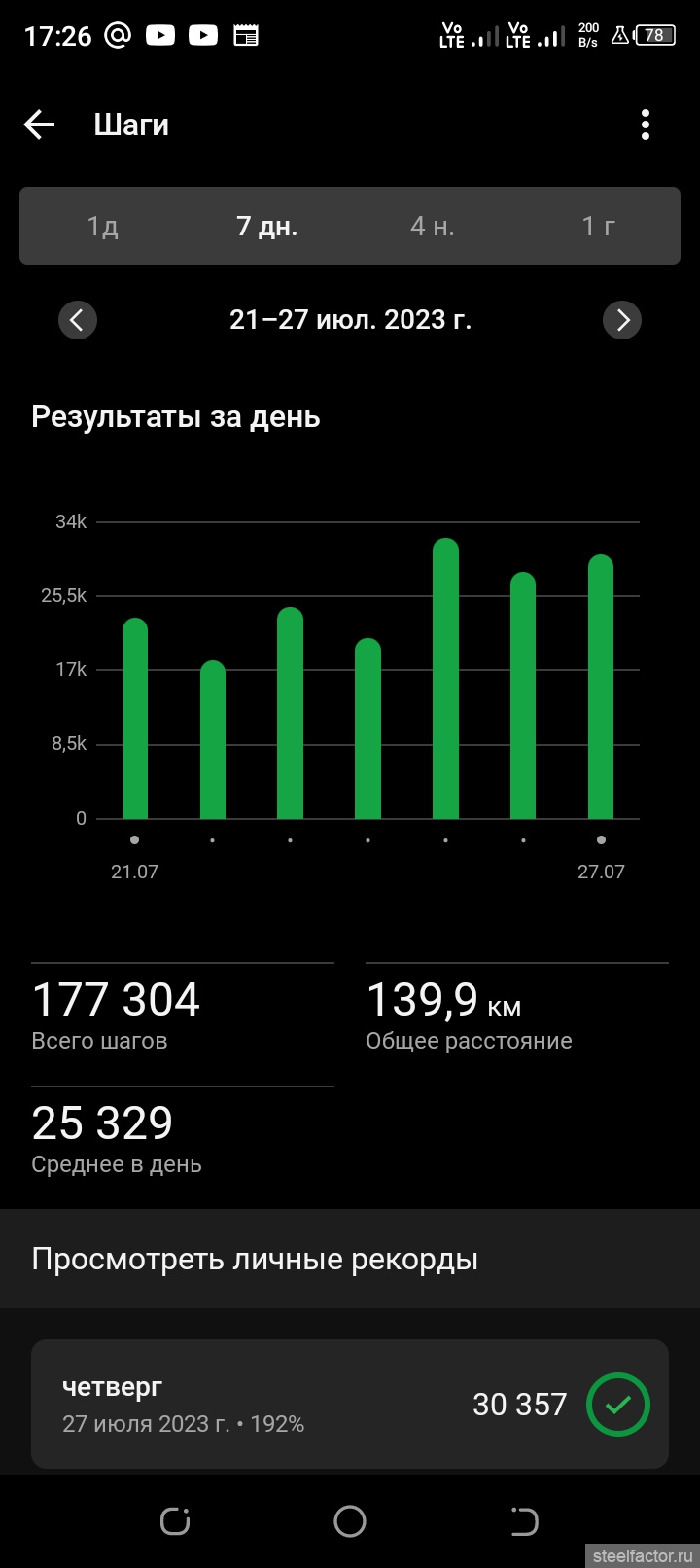Go to the next week
Viewport: 700px width, 1568px height.
622,320
